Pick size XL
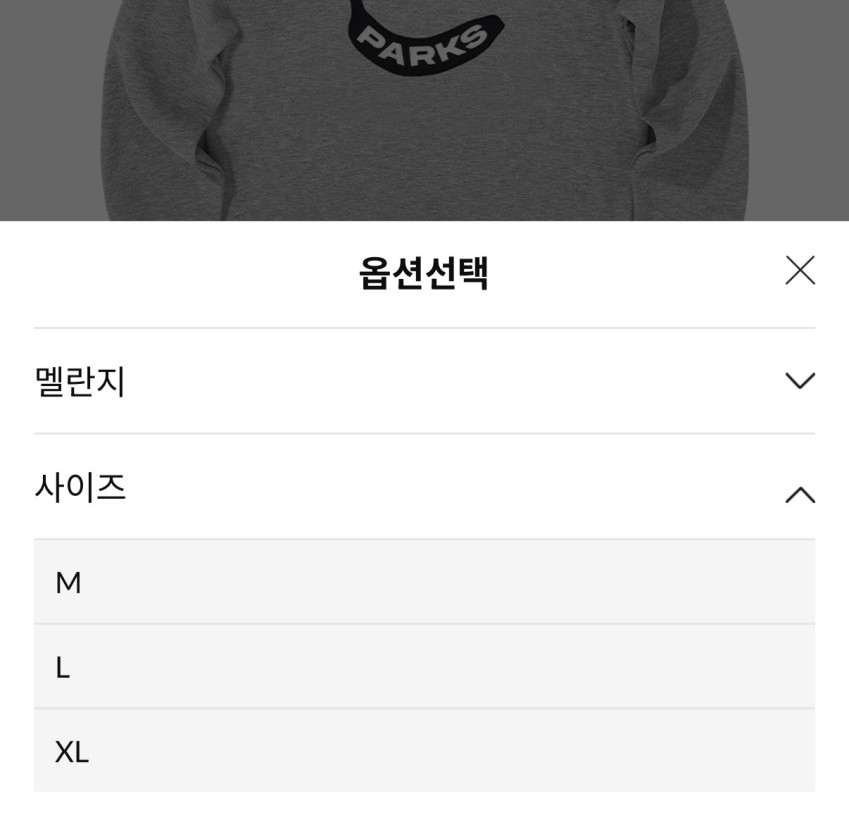849x832 pixels. click(424, 751)
